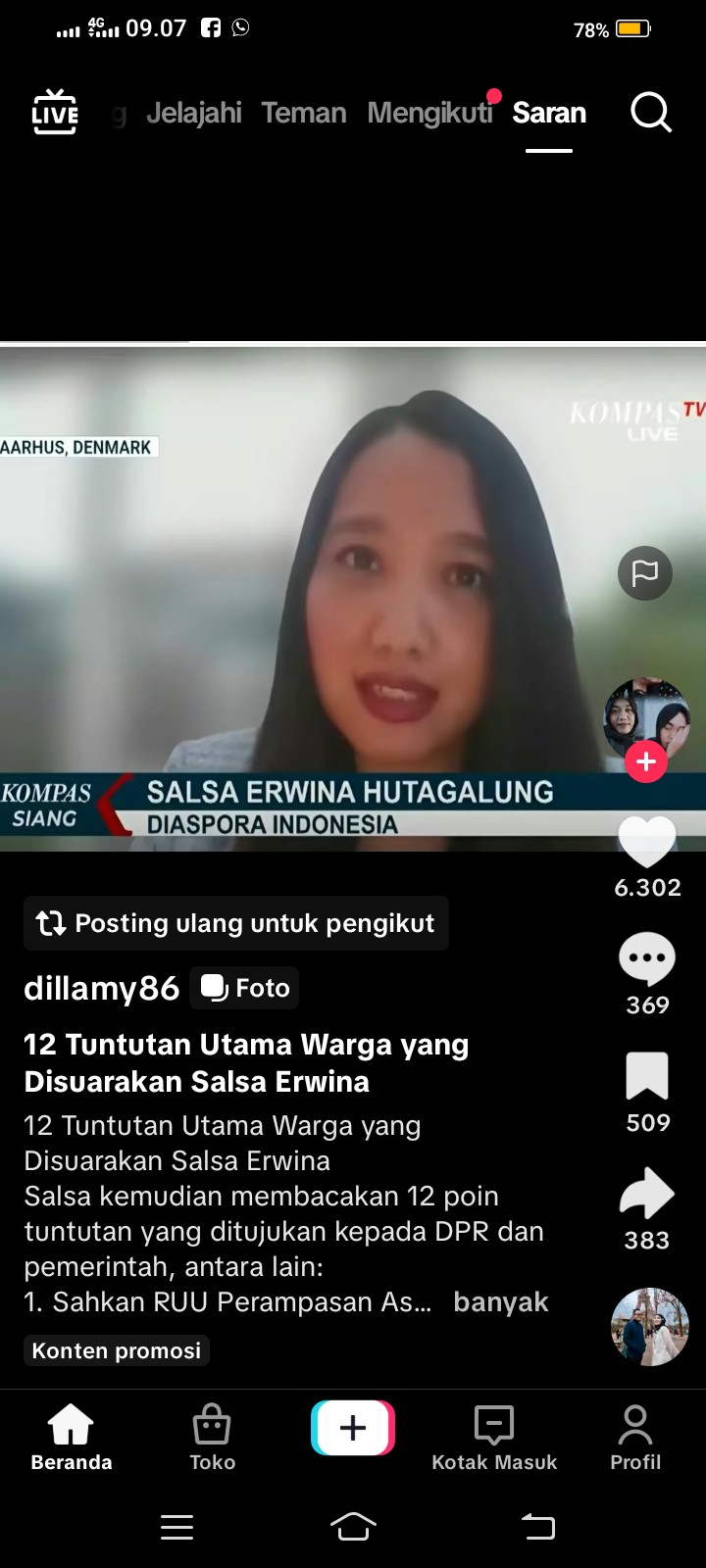
Task: Switch to the Jelajahi tab
Action: pyautogui.click(x=194, y=114)
